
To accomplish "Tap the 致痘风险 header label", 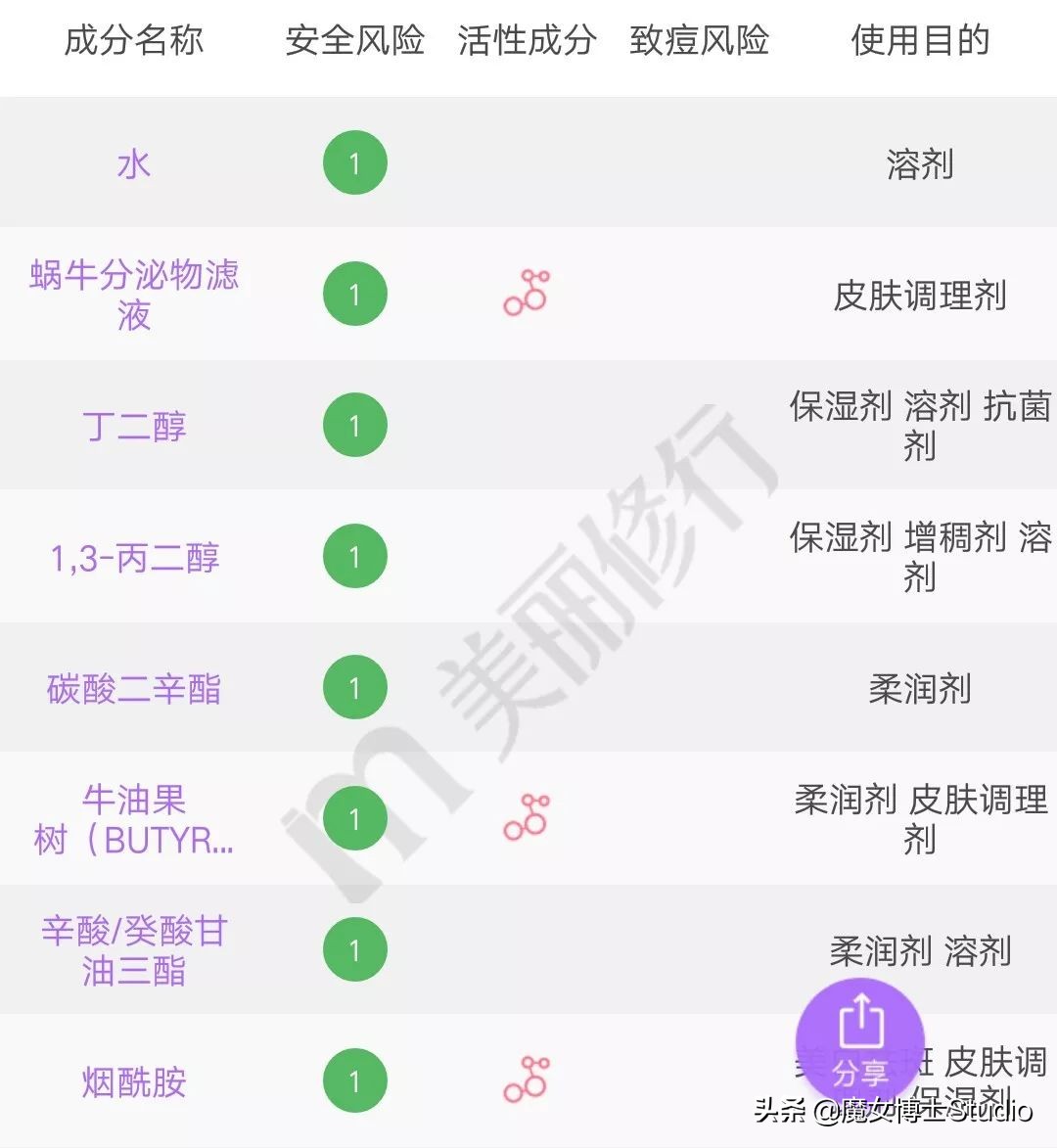I will point(700,41).
